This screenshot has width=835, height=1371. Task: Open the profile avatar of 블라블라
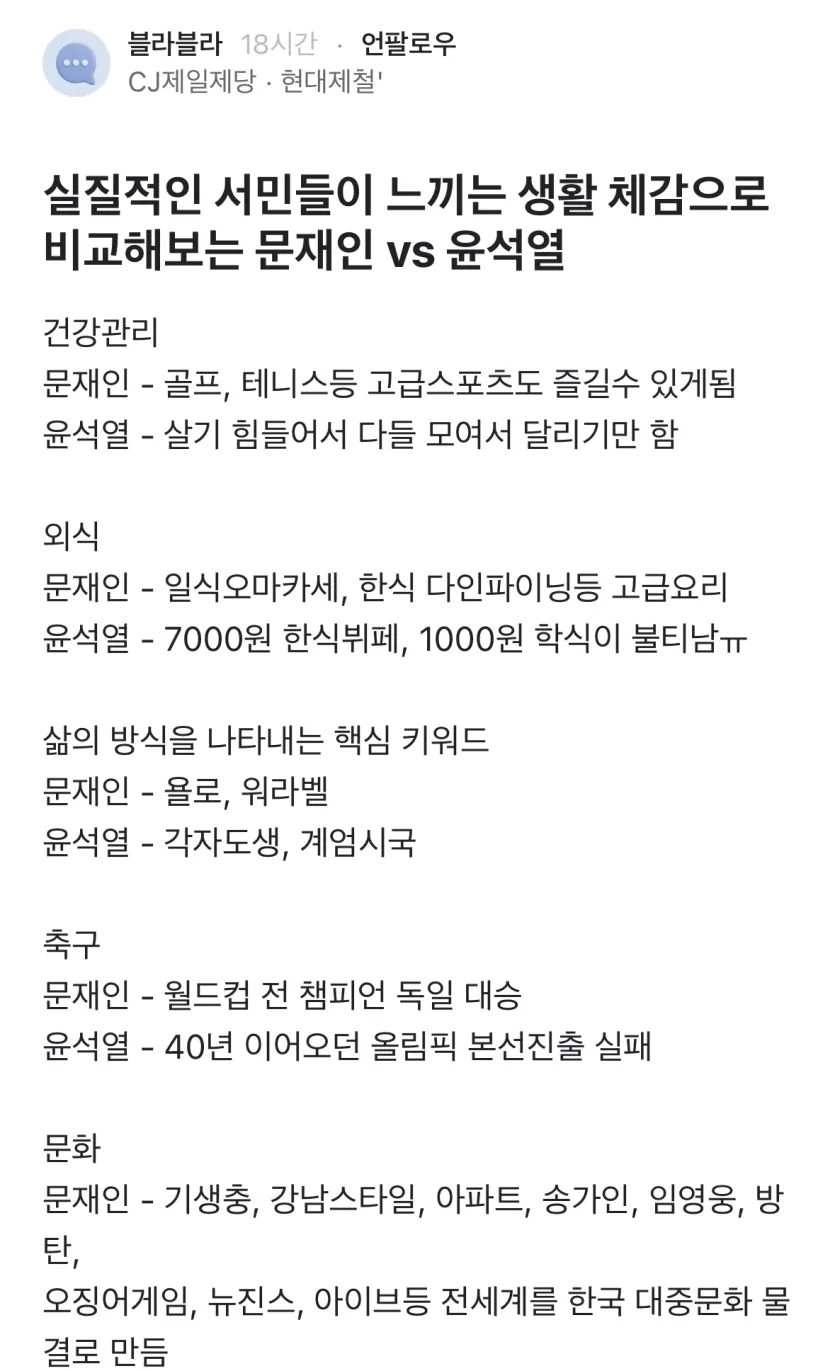coord(76,63)
